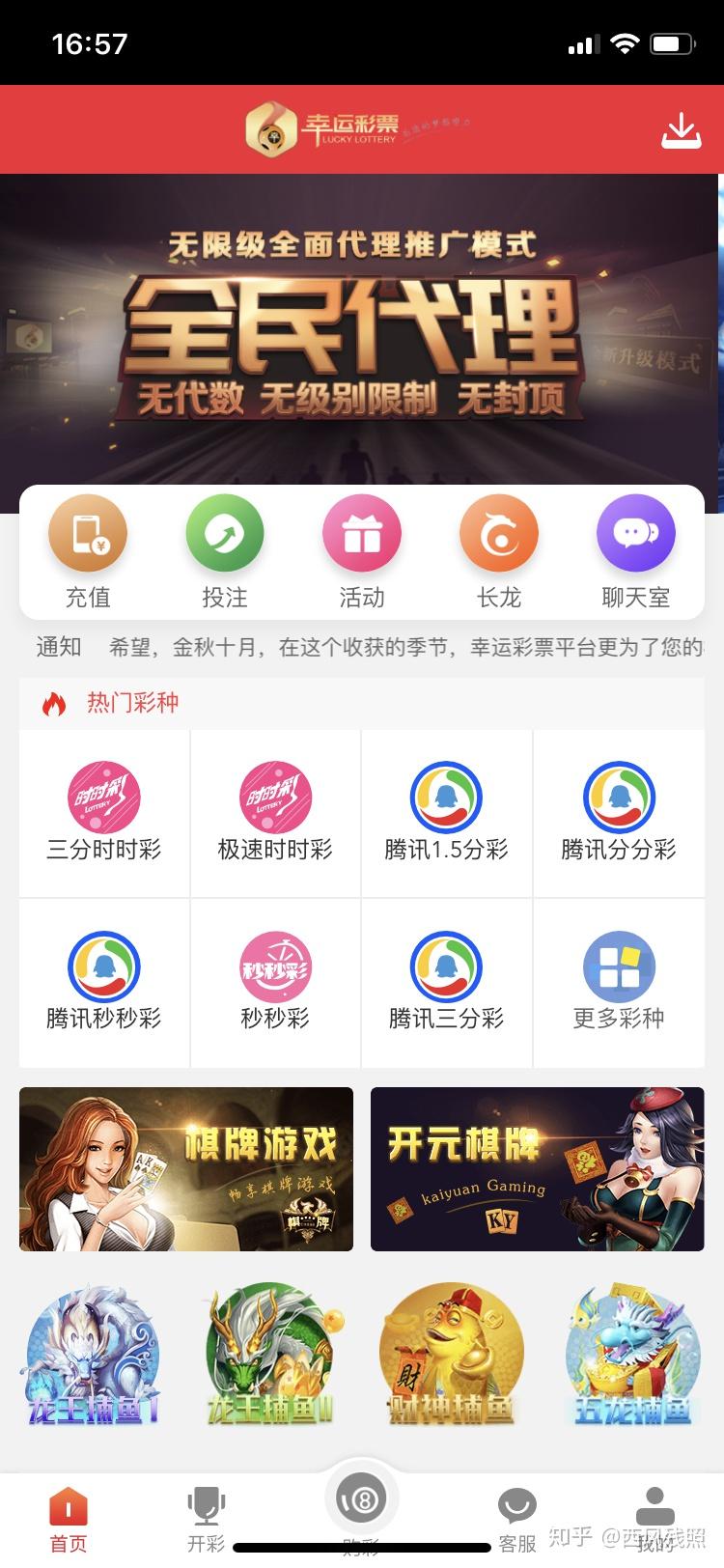This screenshot has width=724, height=1568.
Task: Open 长龙 shortcut
Action: pos(499,552)
